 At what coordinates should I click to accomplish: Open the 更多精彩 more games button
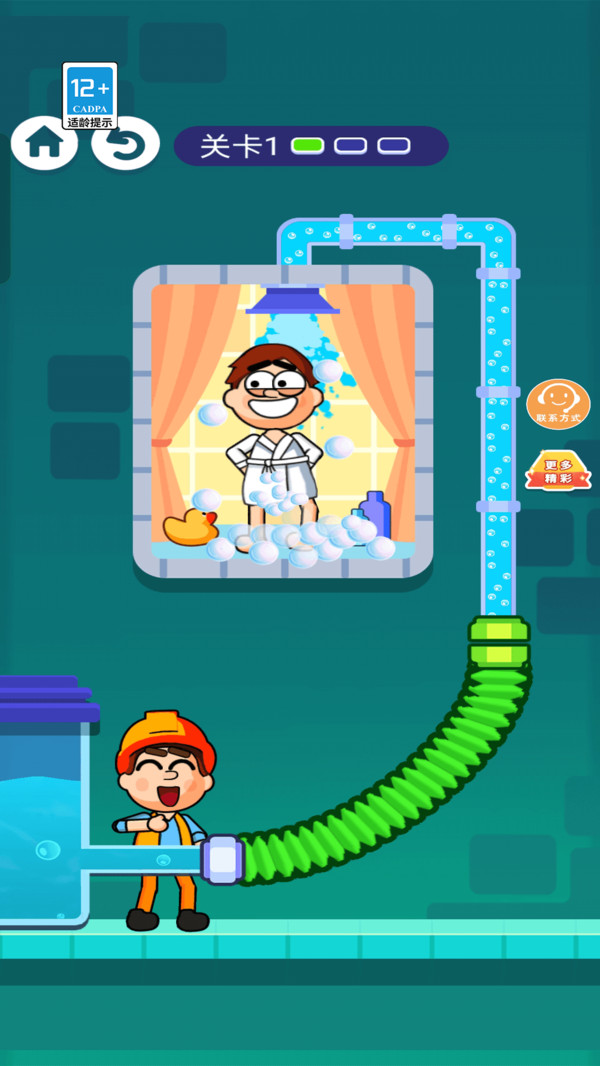pos(558,472)
